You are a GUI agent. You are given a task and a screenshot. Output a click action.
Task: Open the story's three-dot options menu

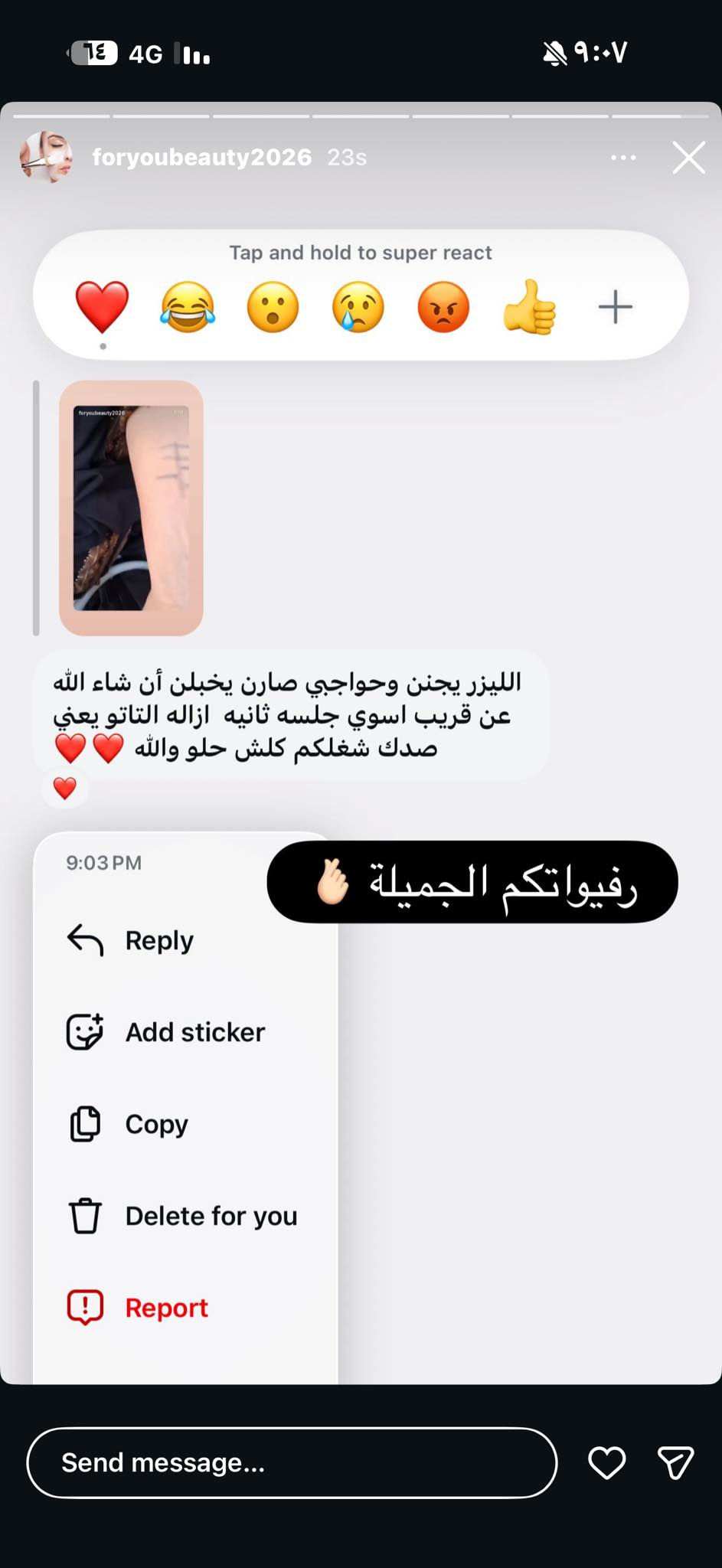point(622,158)
